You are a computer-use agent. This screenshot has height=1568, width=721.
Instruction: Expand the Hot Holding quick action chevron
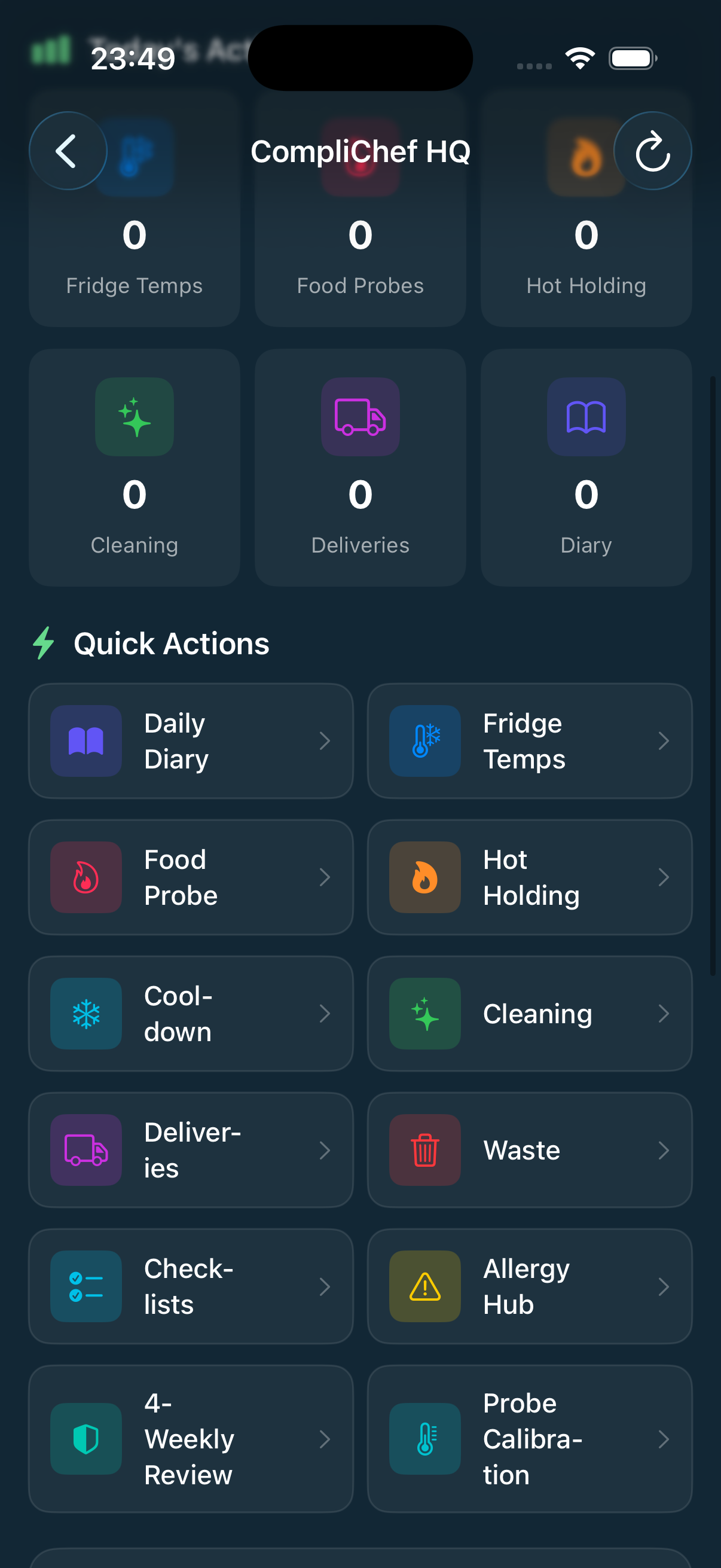(x=664, y=877)
